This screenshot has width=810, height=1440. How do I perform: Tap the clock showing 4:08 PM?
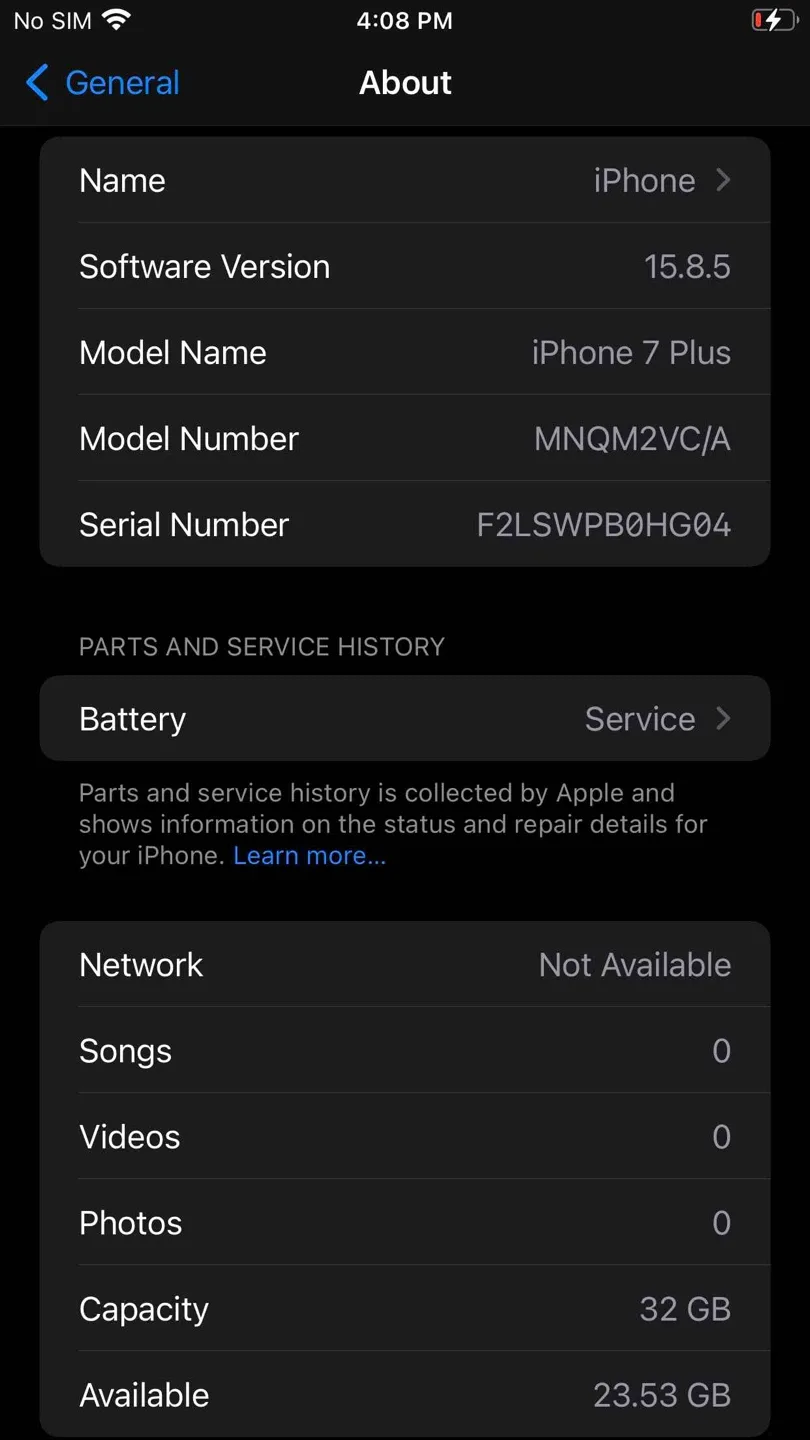(405, 20)
